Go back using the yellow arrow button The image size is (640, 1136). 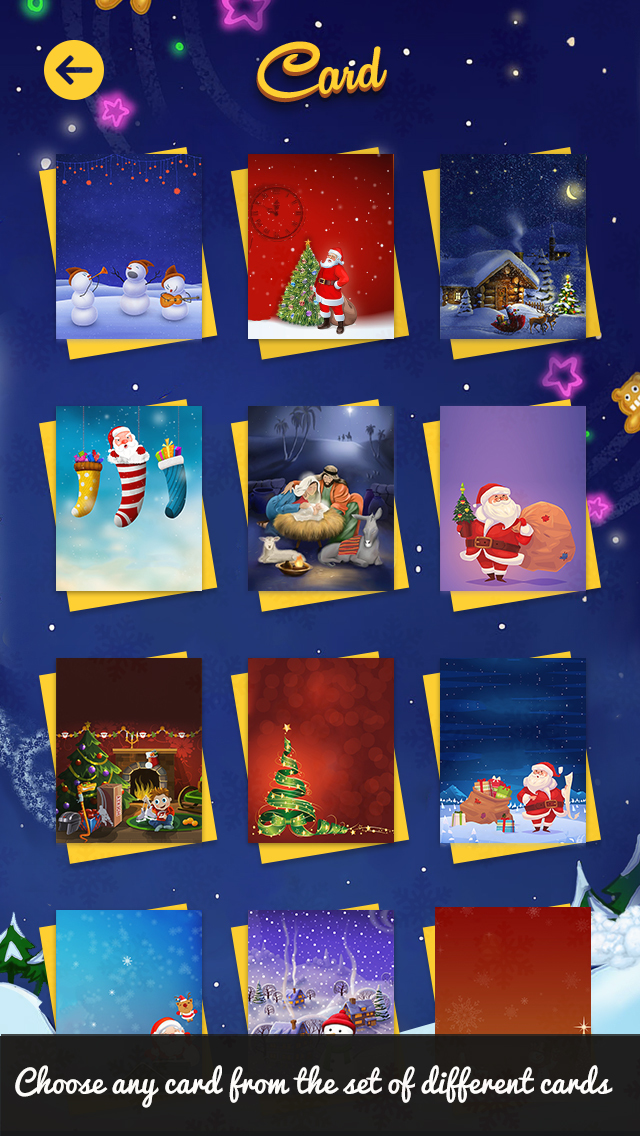pos(74,70)
